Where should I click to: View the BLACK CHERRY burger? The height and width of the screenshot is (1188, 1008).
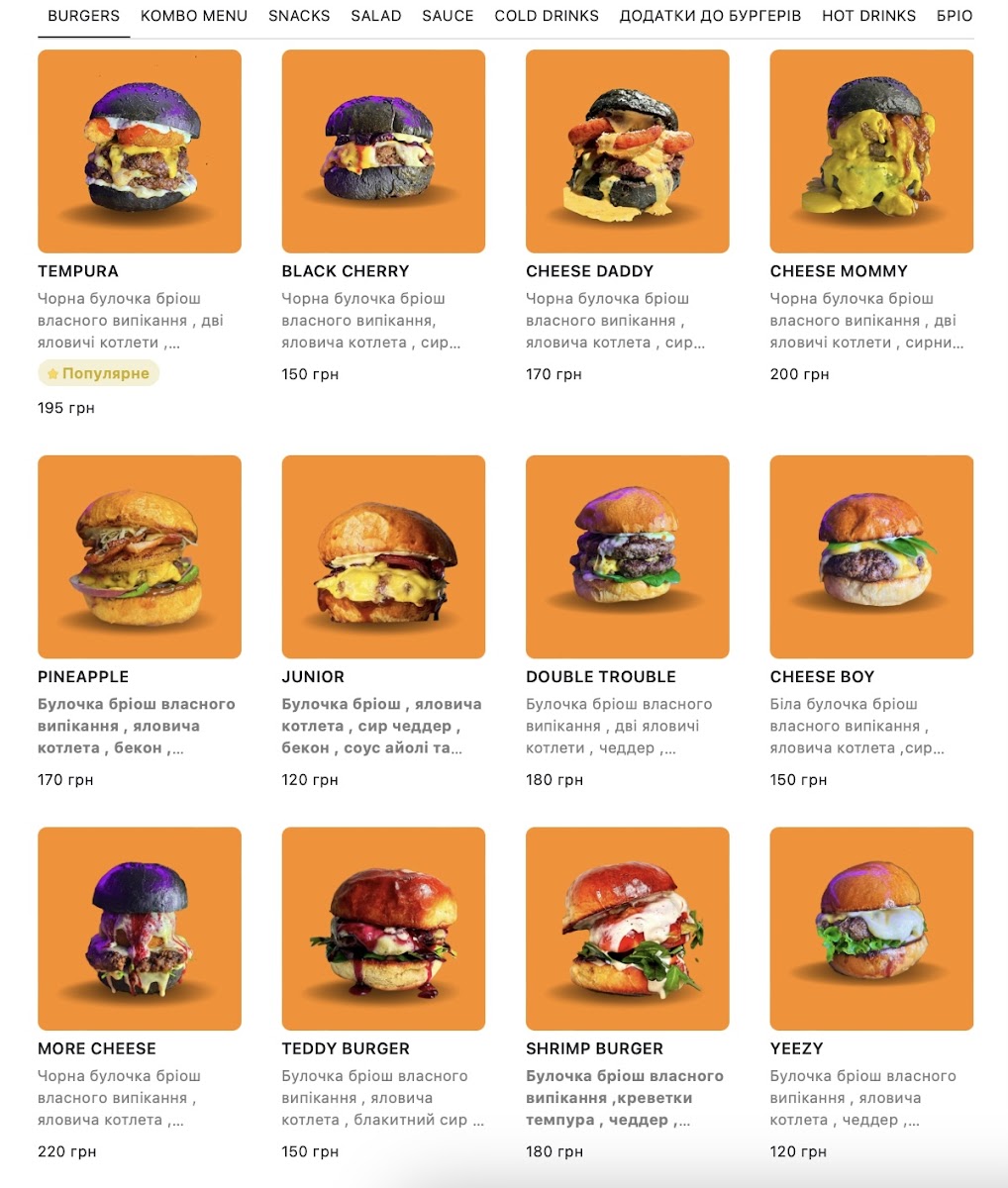tap(383, 218)
